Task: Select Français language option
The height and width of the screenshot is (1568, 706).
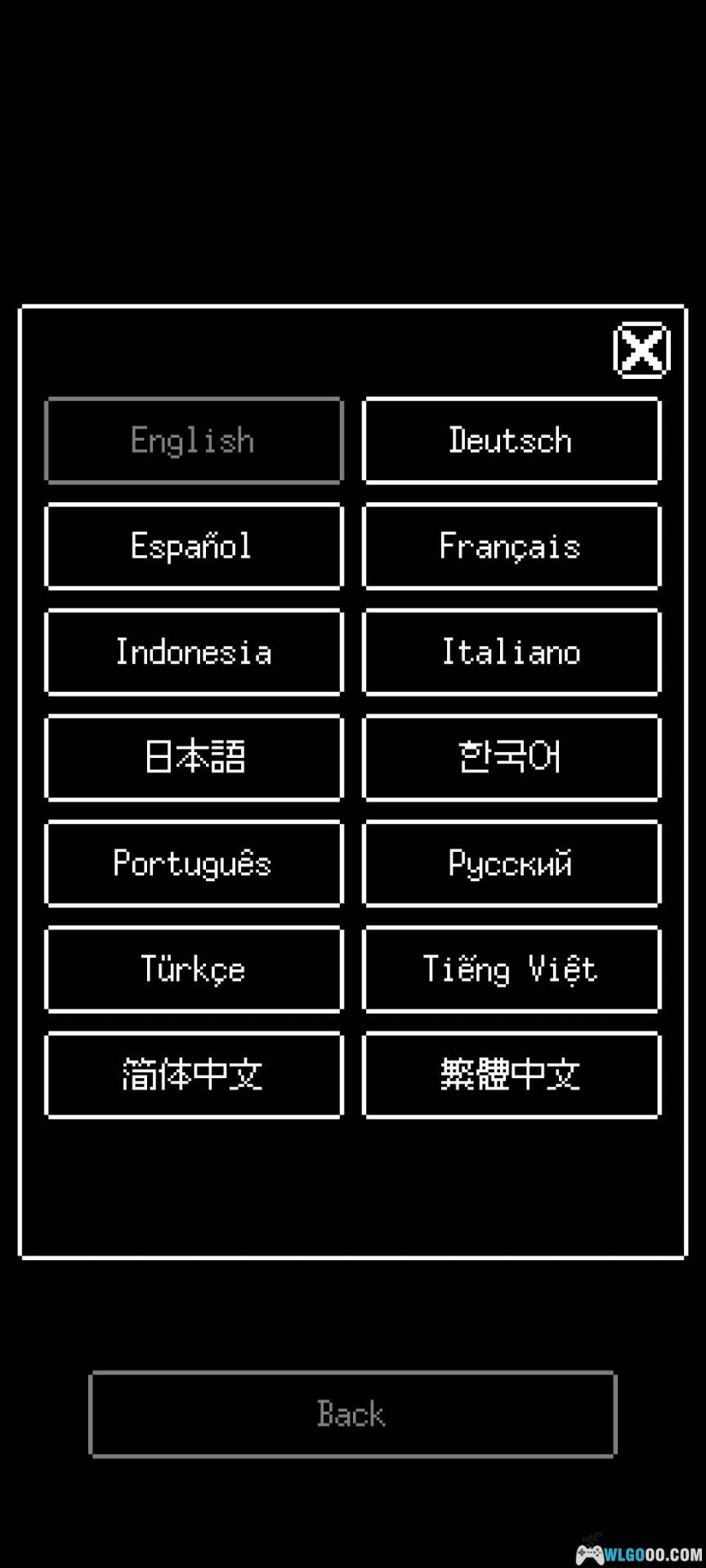Action: coord(511,546)
